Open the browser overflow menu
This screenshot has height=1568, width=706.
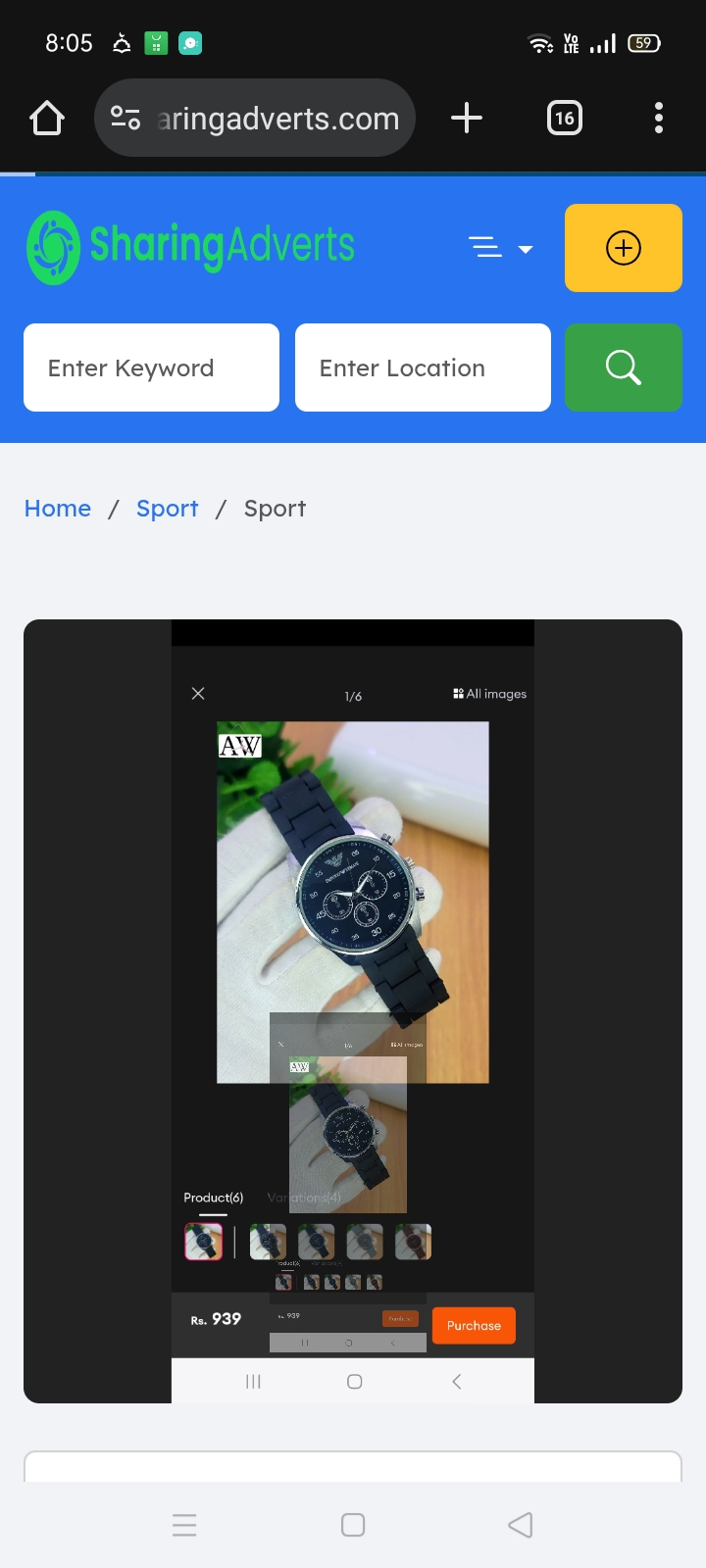(659, 119)
